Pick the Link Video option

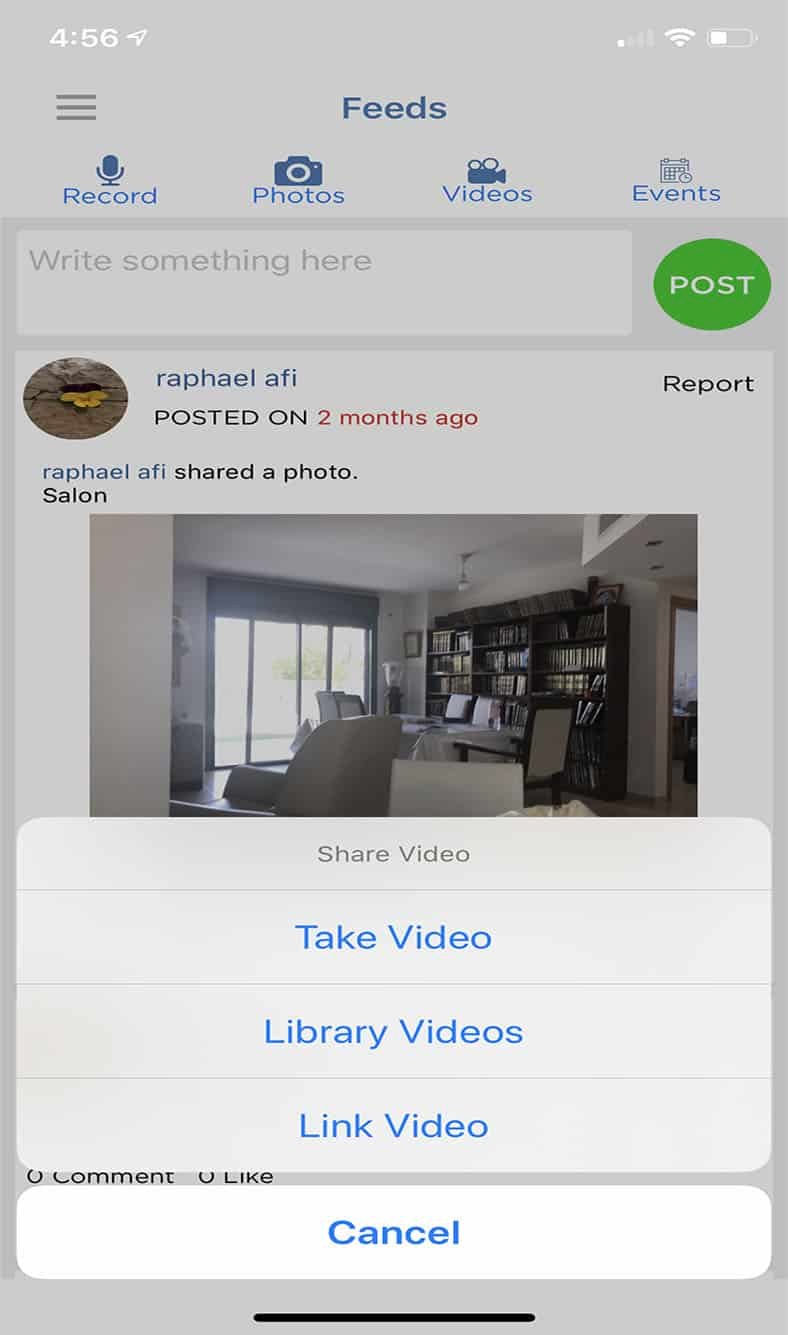(x=393, y=1125)
